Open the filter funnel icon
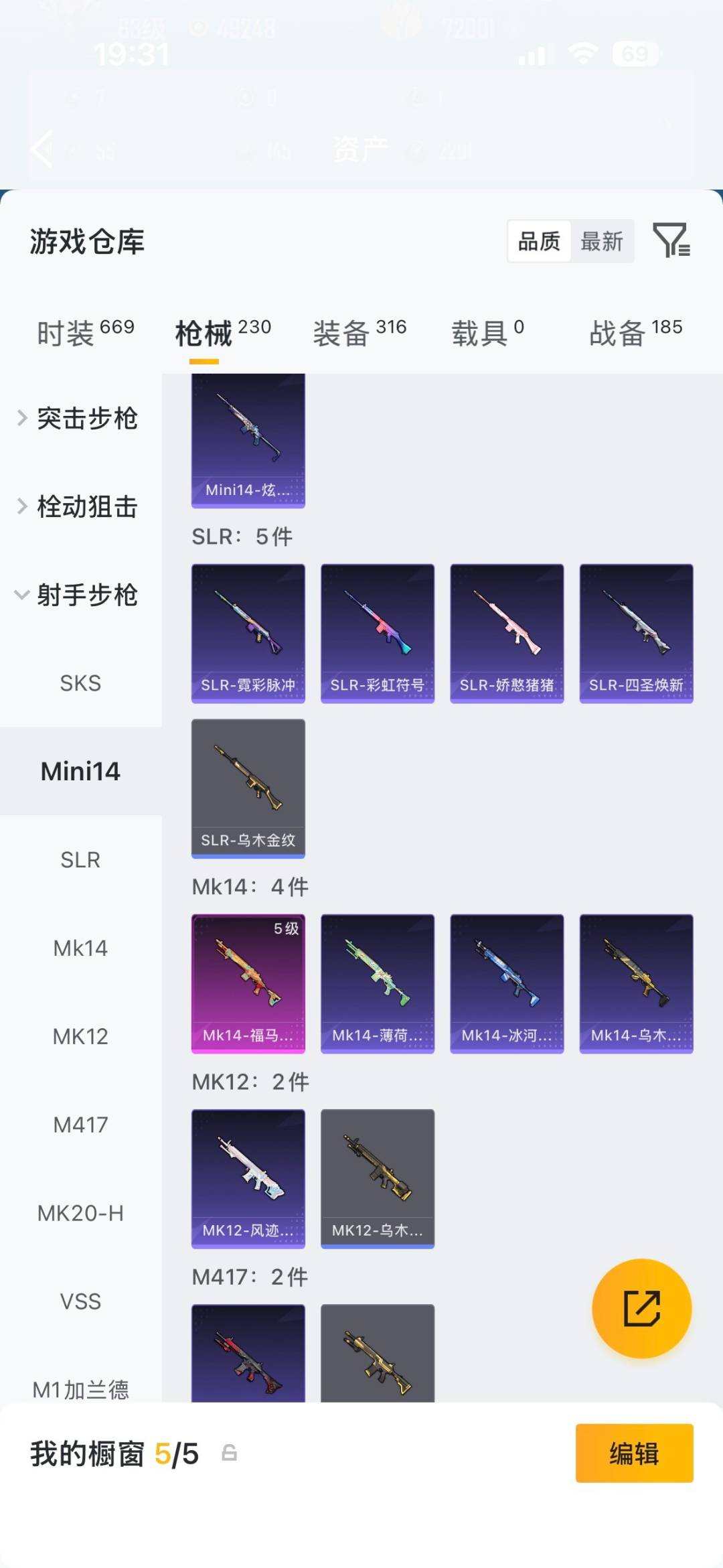Viewport: 723px width, 1568px height. tap(671, 240)
